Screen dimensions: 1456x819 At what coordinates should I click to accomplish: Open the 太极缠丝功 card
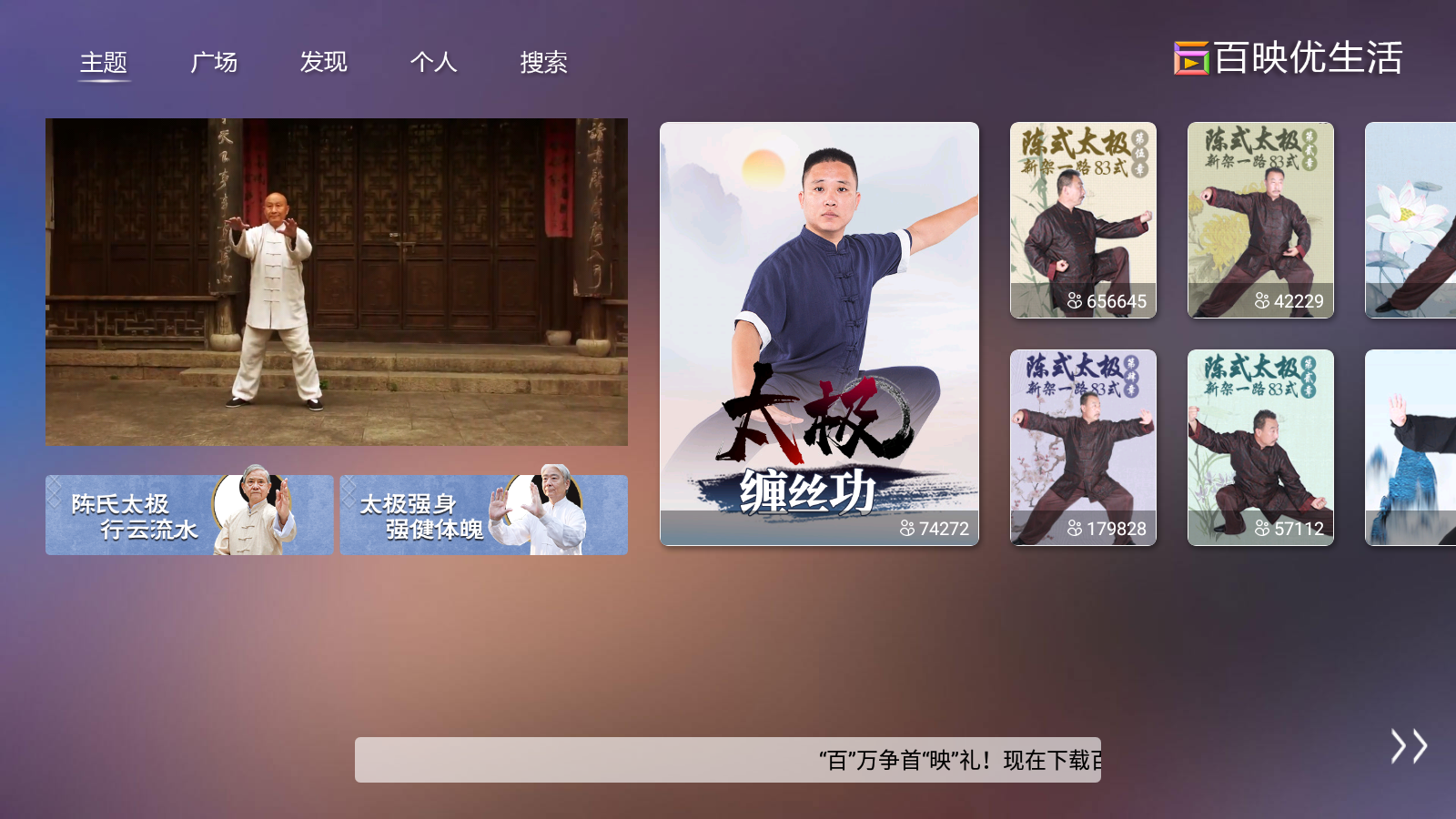pyautogui.click(x=819, y=334)
